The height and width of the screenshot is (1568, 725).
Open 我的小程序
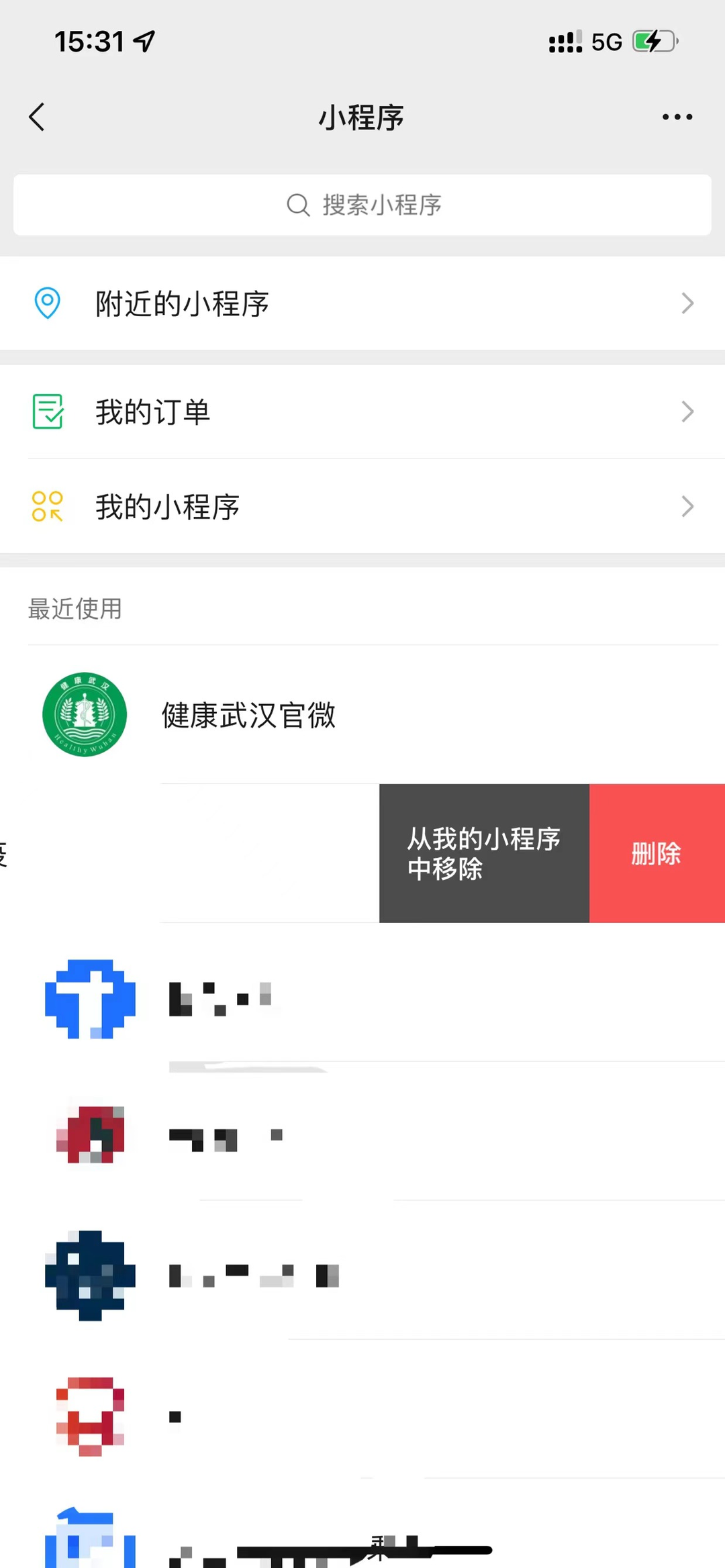362,507
